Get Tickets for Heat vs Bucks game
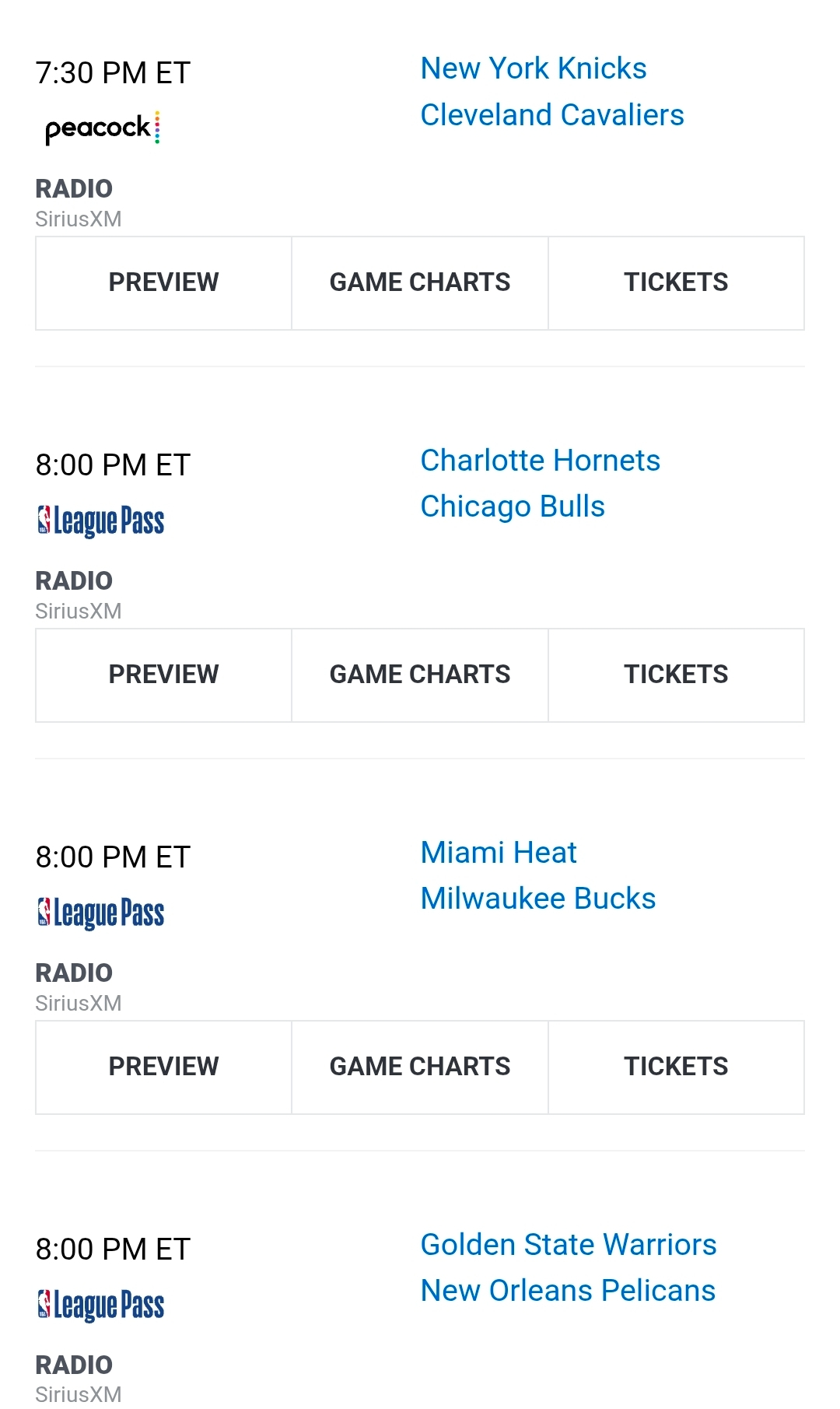The height and width of the screenshot is (1409, 840). click(x=675, y=1067)
